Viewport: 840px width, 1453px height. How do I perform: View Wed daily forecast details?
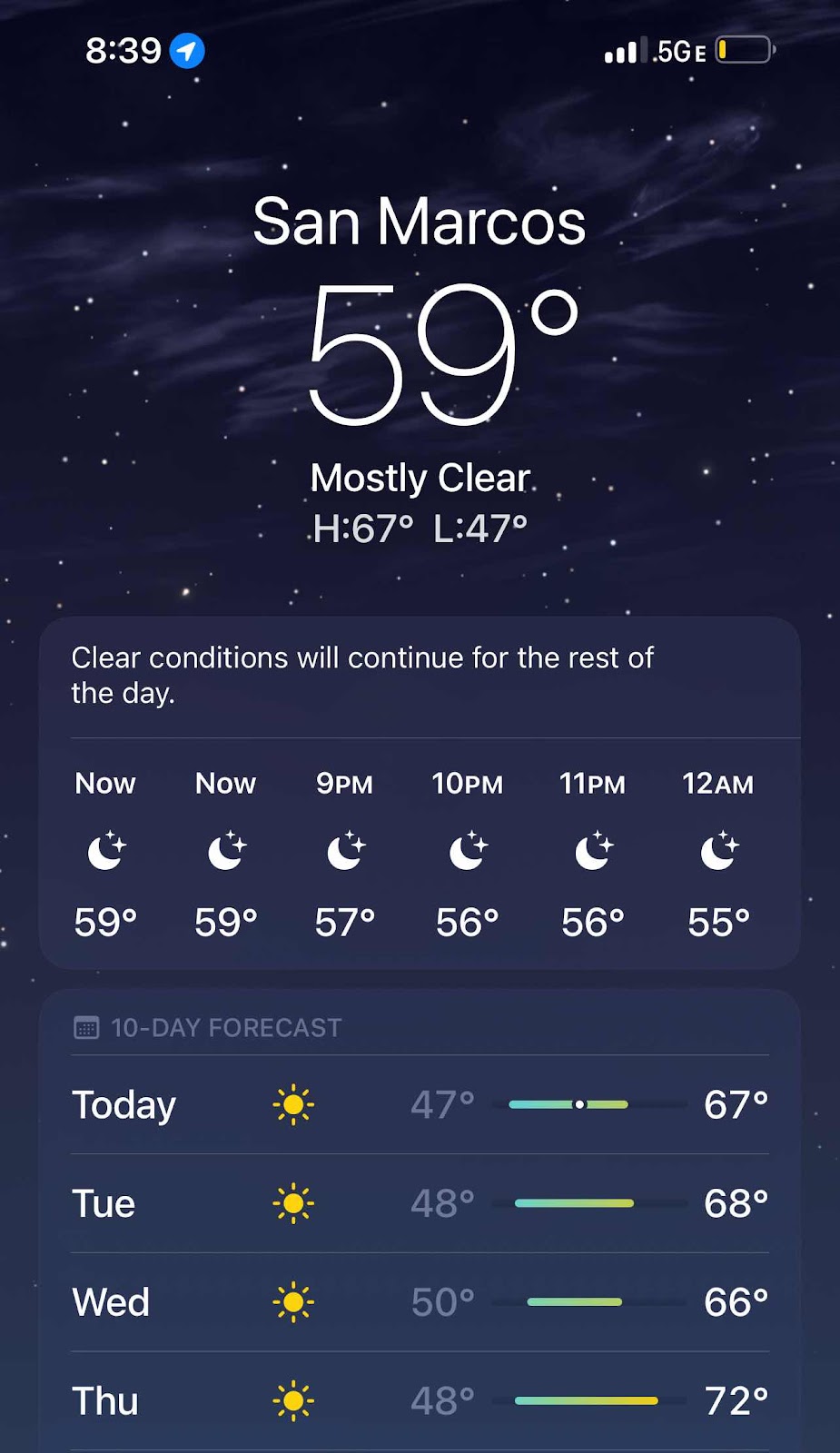[x=420, y=1302]
